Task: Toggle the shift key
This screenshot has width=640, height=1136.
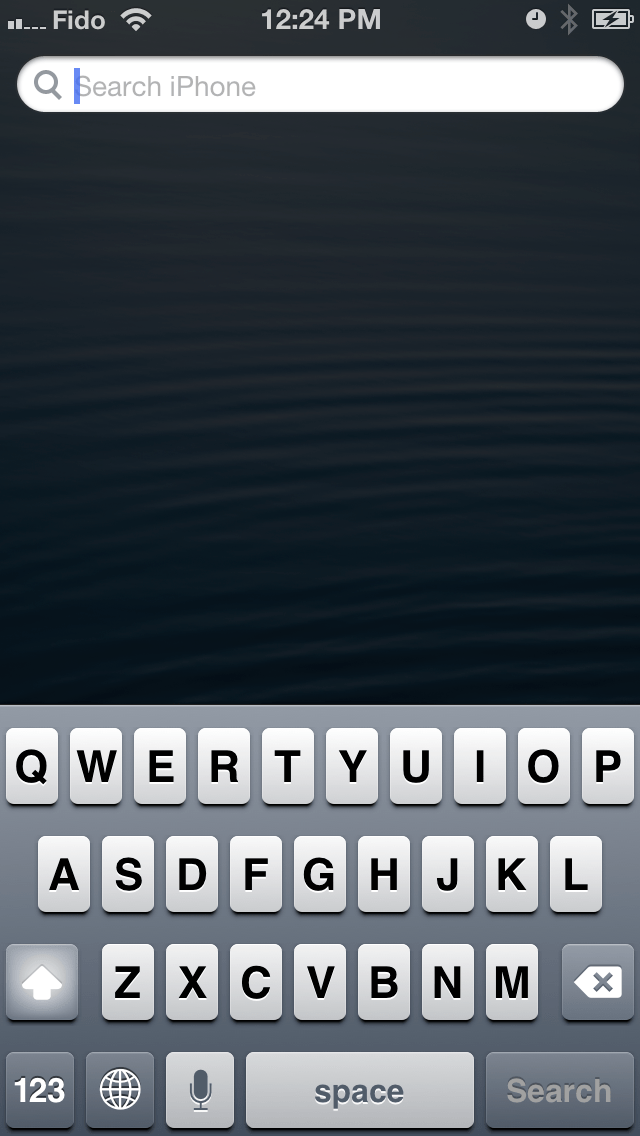Action: pyautogui.click(x=41, y=983)
